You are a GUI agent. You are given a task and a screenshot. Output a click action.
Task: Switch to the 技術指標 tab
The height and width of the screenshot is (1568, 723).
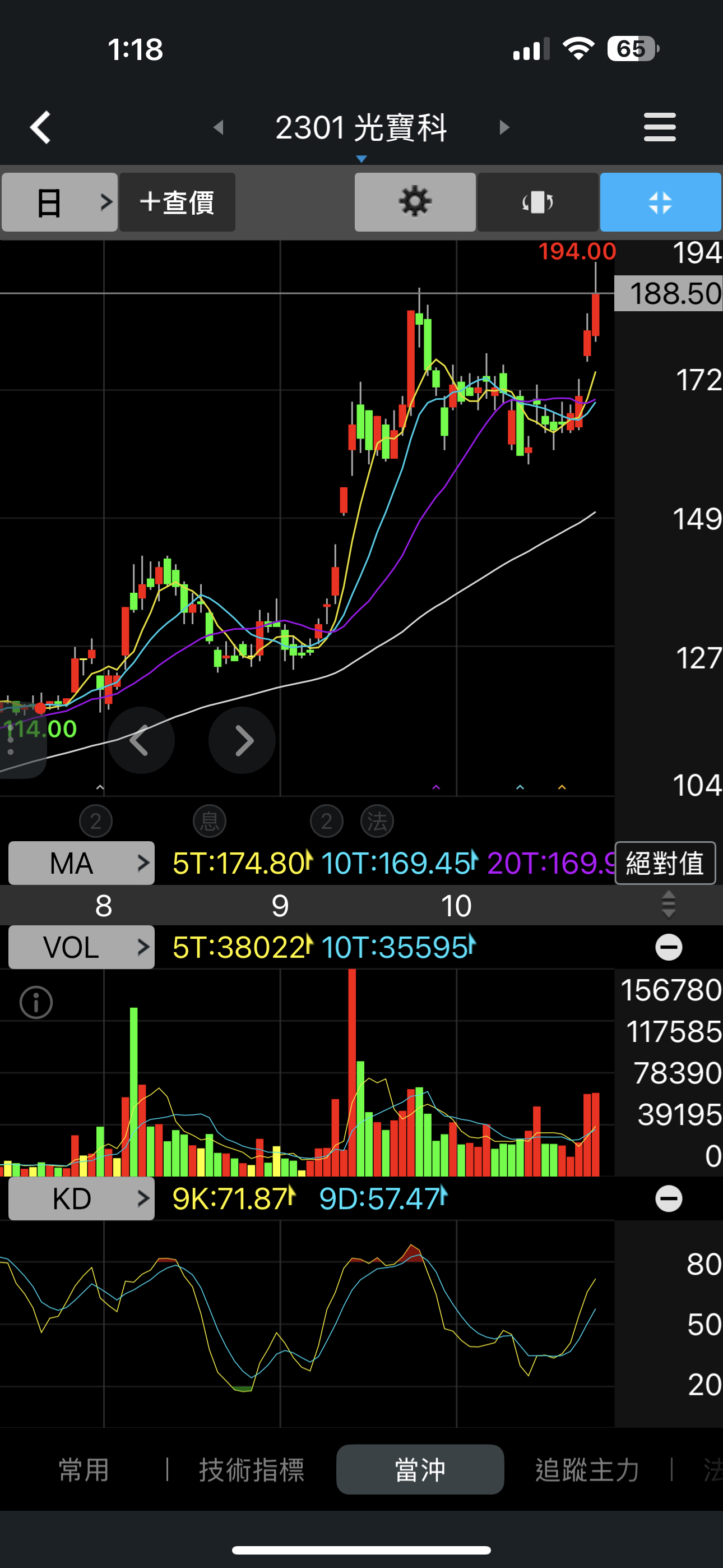(x=251, y=1469)
